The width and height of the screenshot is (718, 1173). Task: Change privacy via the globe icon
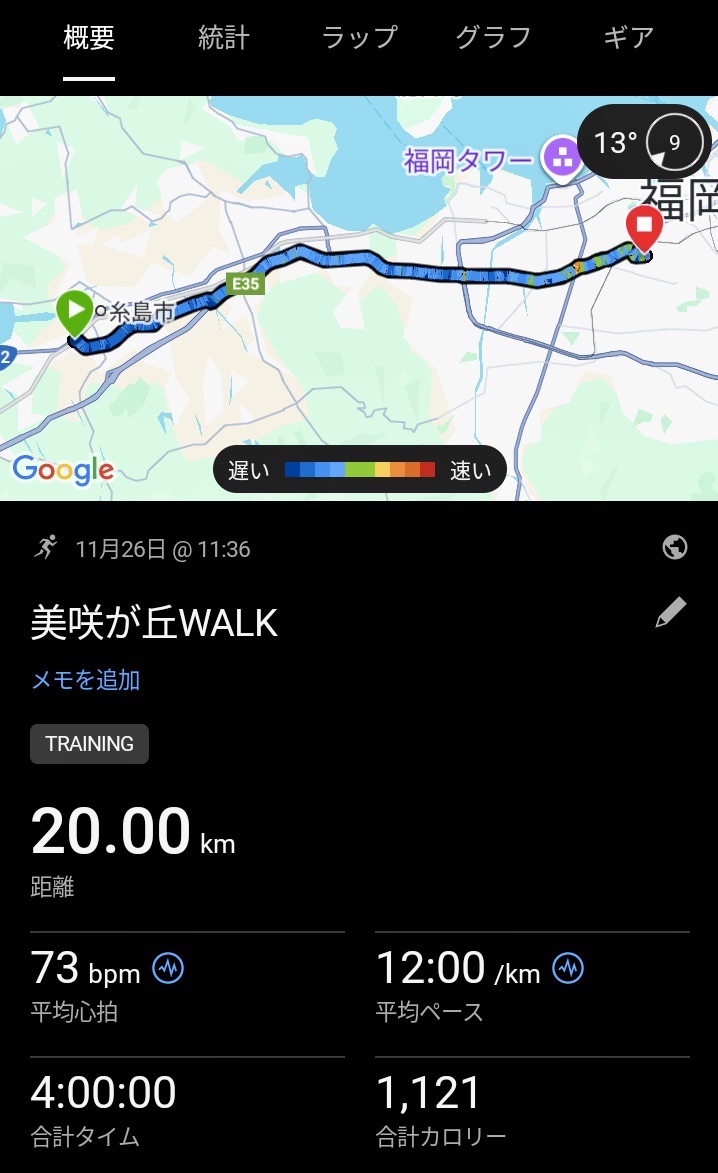pos(675,547)
